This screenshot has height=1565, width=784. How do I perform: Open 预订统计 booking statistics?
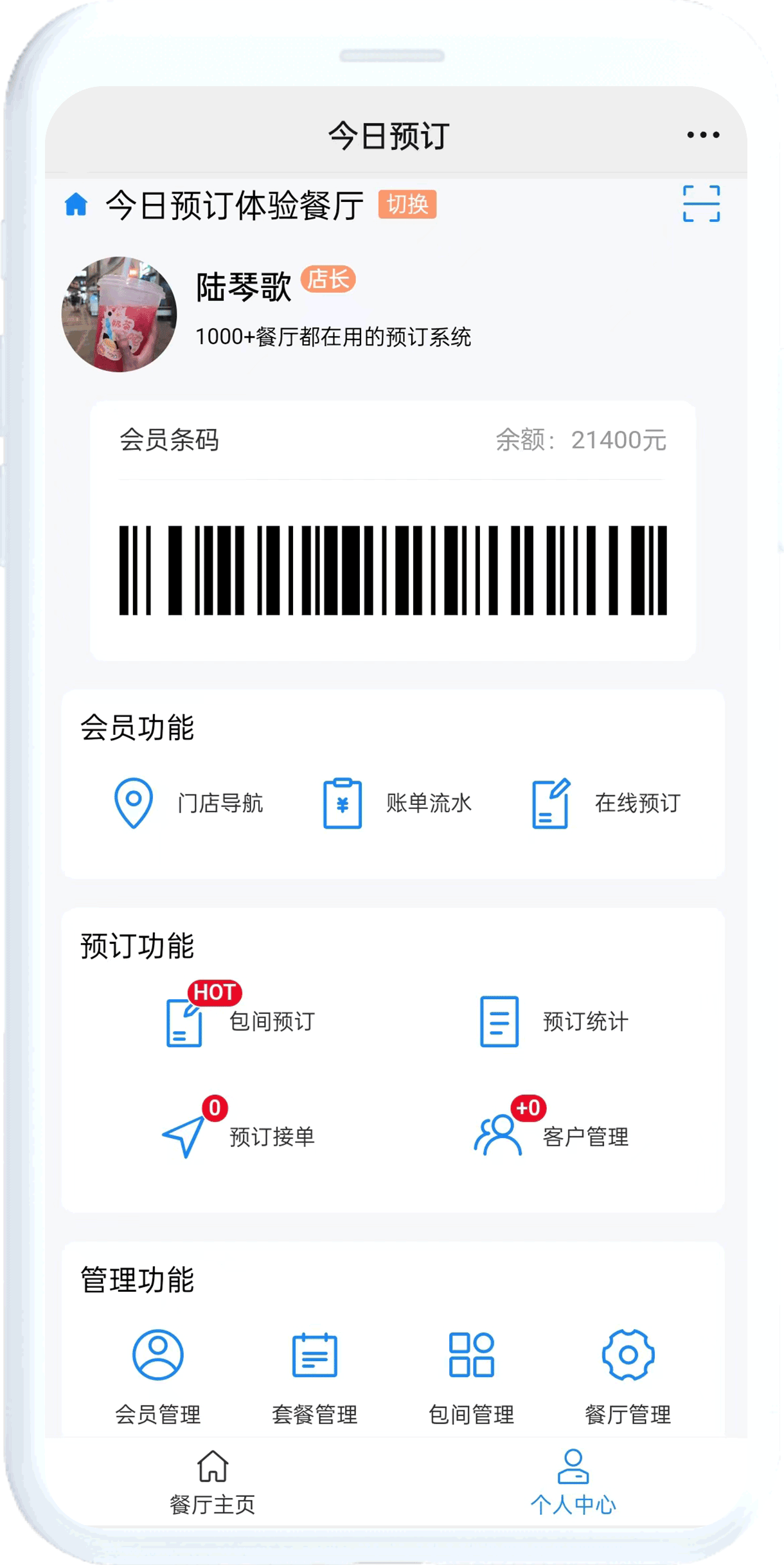[x=553, y=1021]
